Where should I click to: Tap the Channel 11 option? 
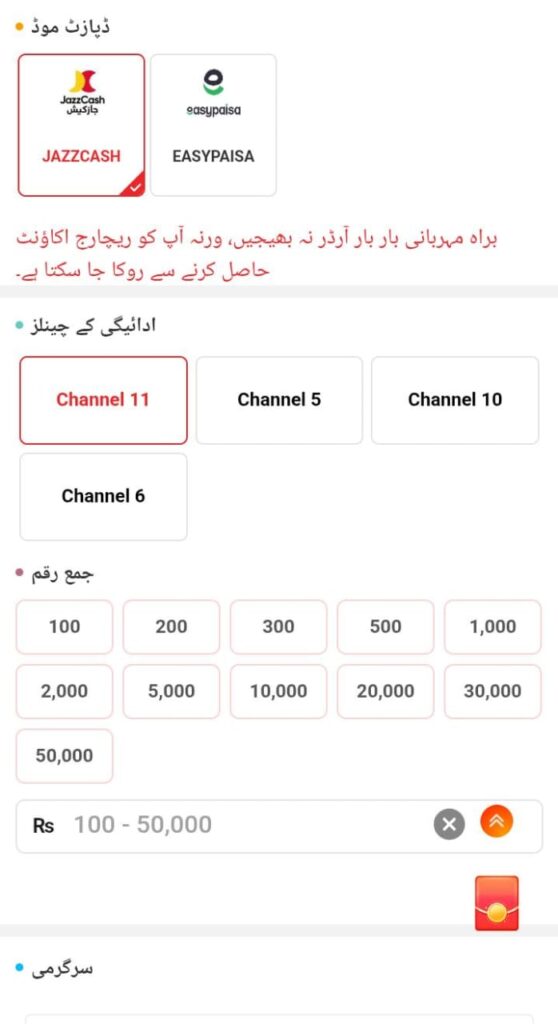point(103,400)
